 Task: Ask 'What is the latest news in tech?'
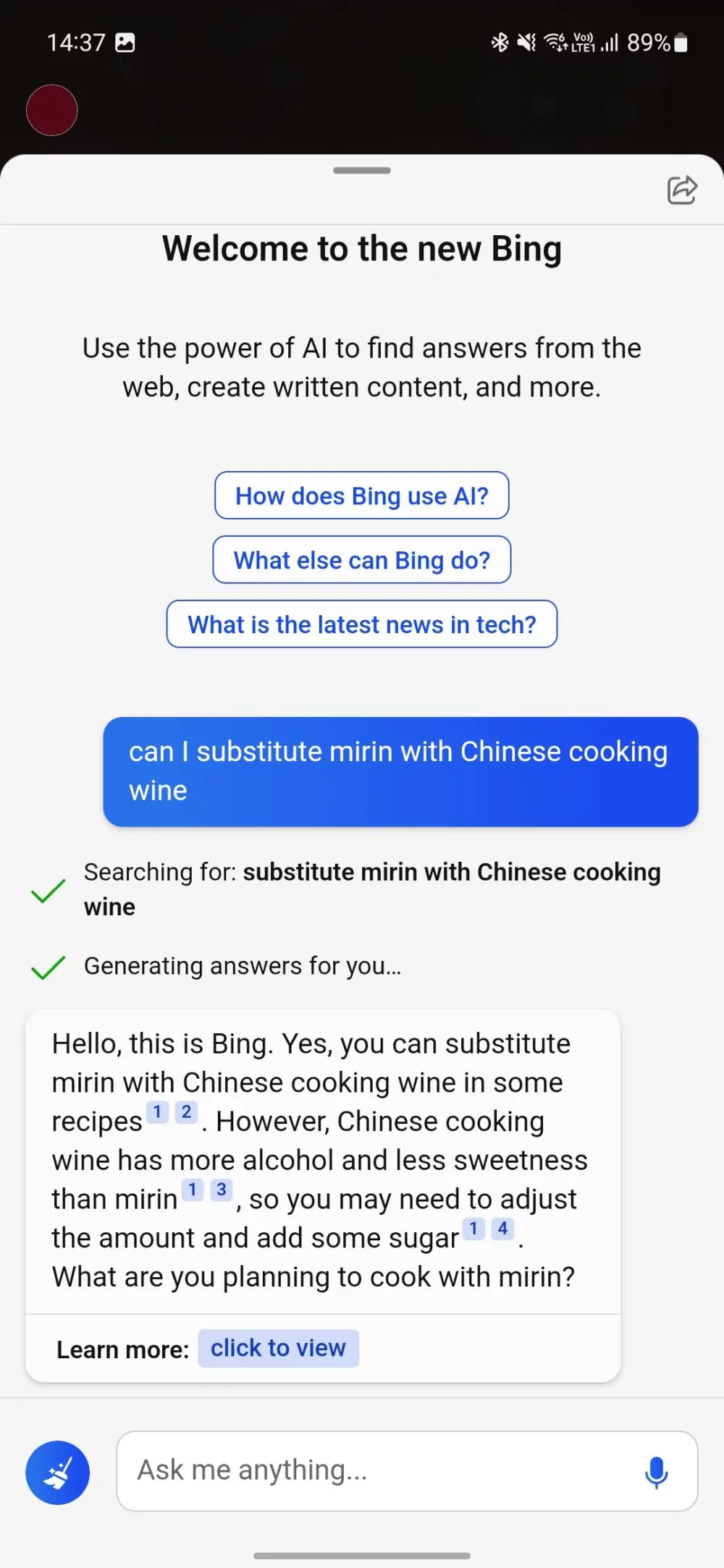click(x=361, y=624)
